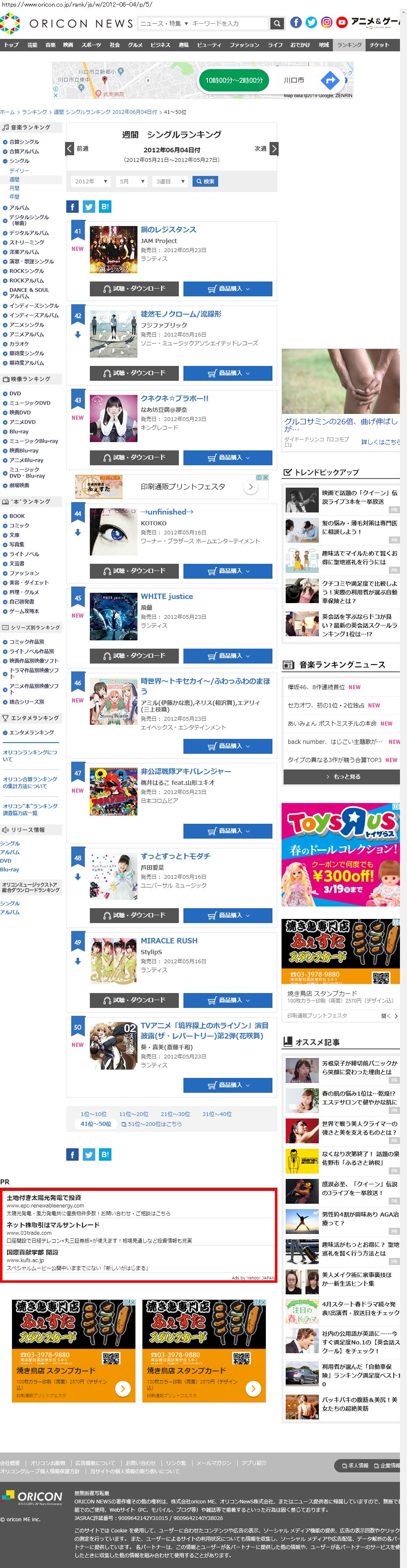Tap the もっと見る button under music news
Image resolution: width=407 pixels, height=1568 pixels.
pos(341,777)
